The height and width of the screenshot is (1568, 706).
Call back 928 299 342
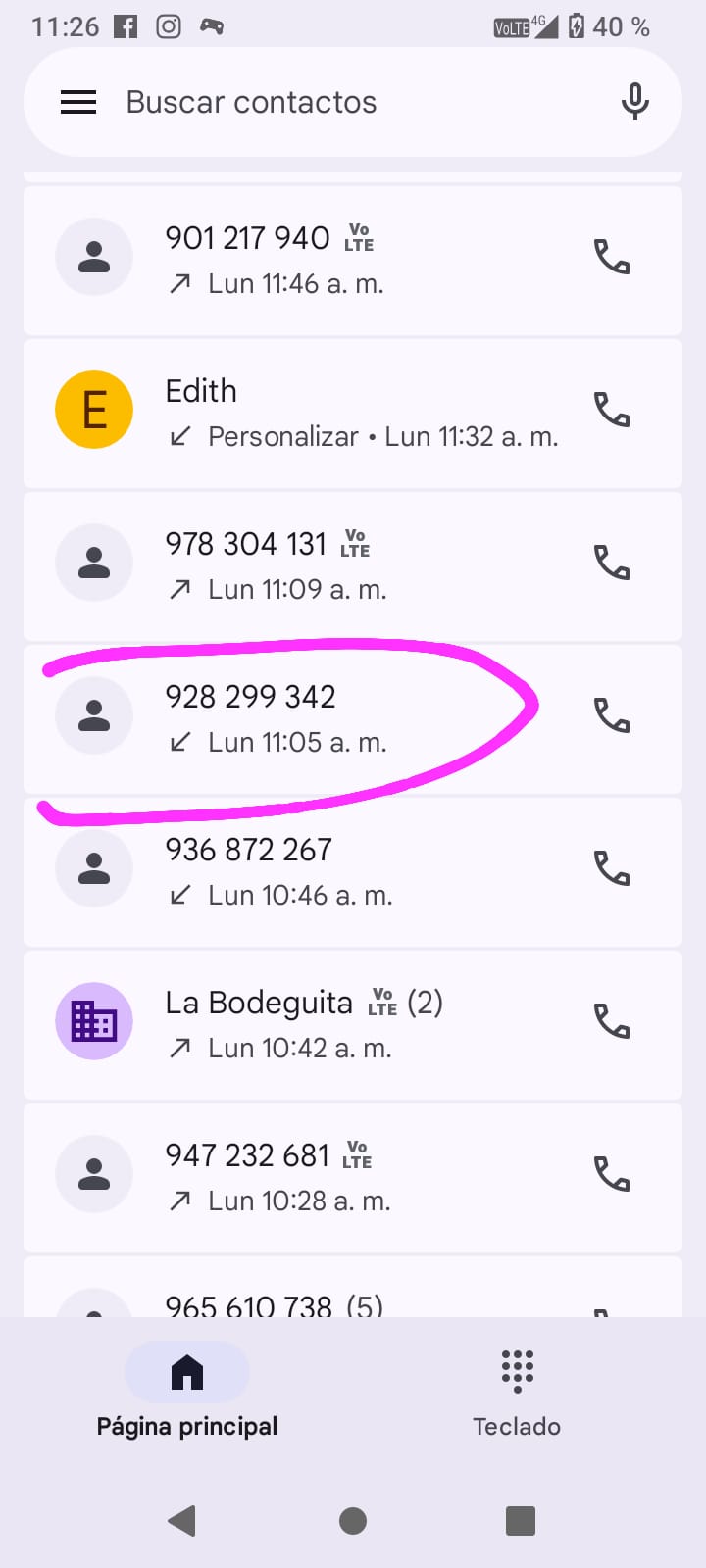pyautogui.click(x=612, y=716)
